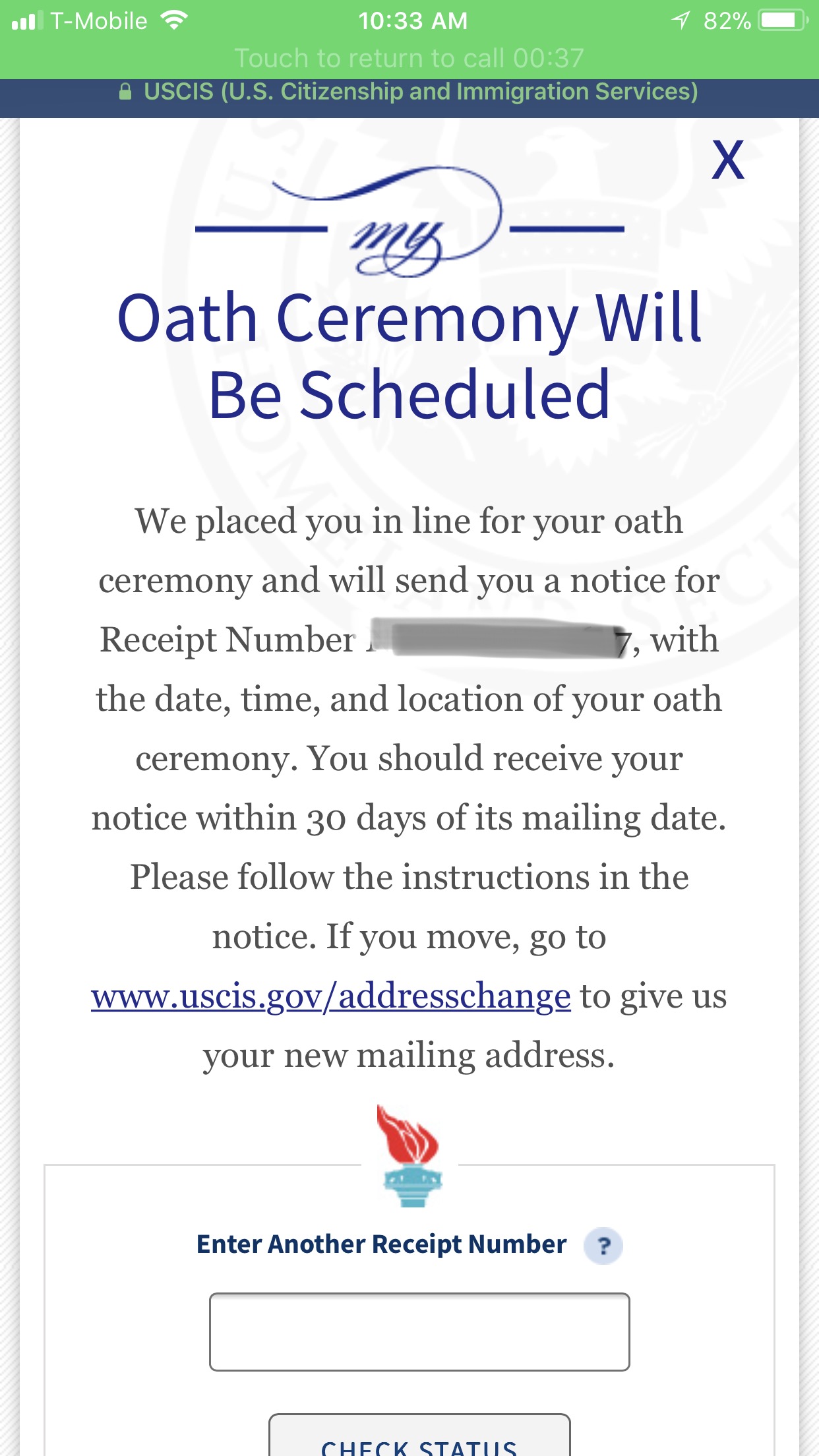Screen dimensions: 819x1456
Task: Open the www.uscis.gov/addresschange link
Action: point(331,996)
